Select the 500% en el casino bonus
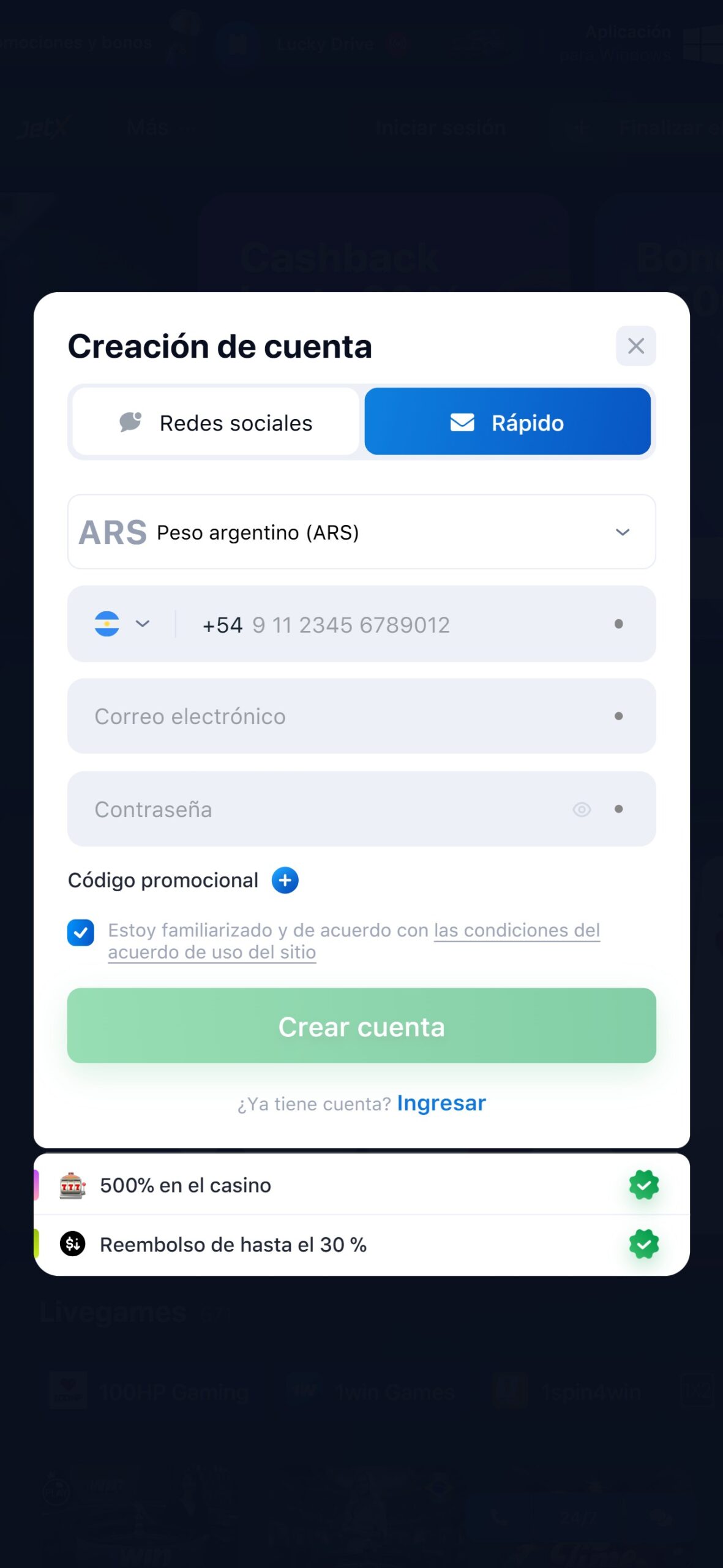The height and width of the screenshot is (1568, 723). (361, 1185)
